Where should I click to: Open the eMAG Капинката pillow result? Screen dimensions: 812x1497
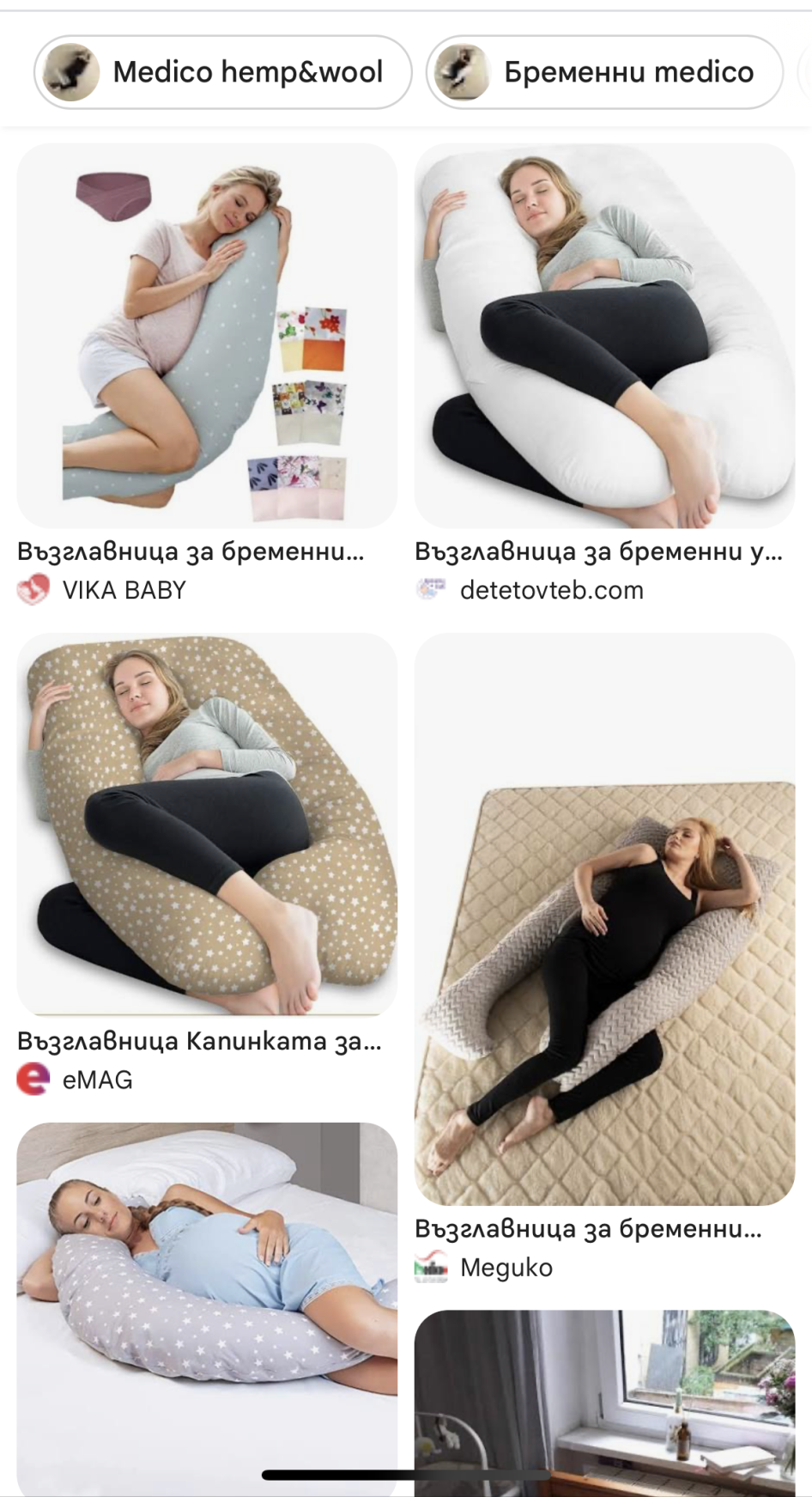coord(207,825)
